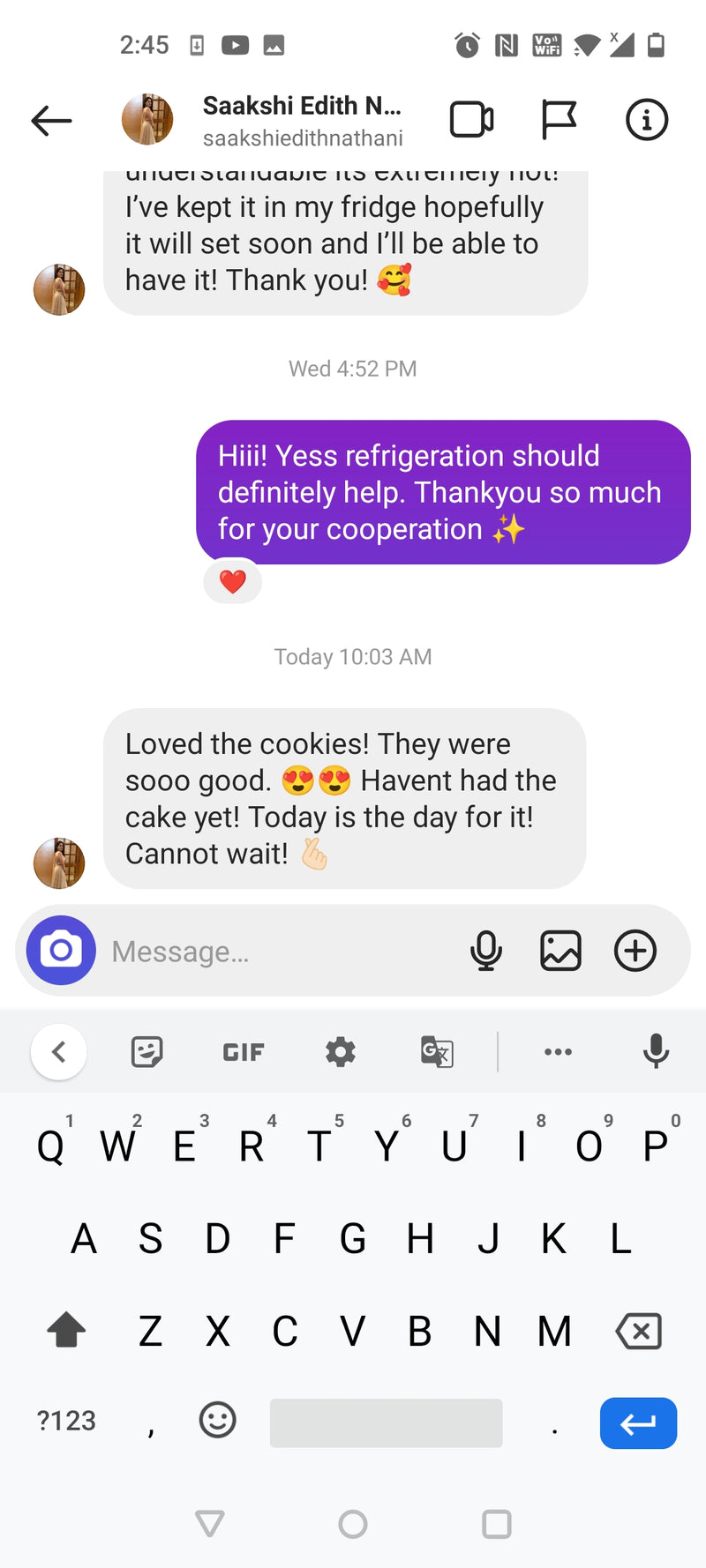Open keyboard translate tool

pos(437,1051)
